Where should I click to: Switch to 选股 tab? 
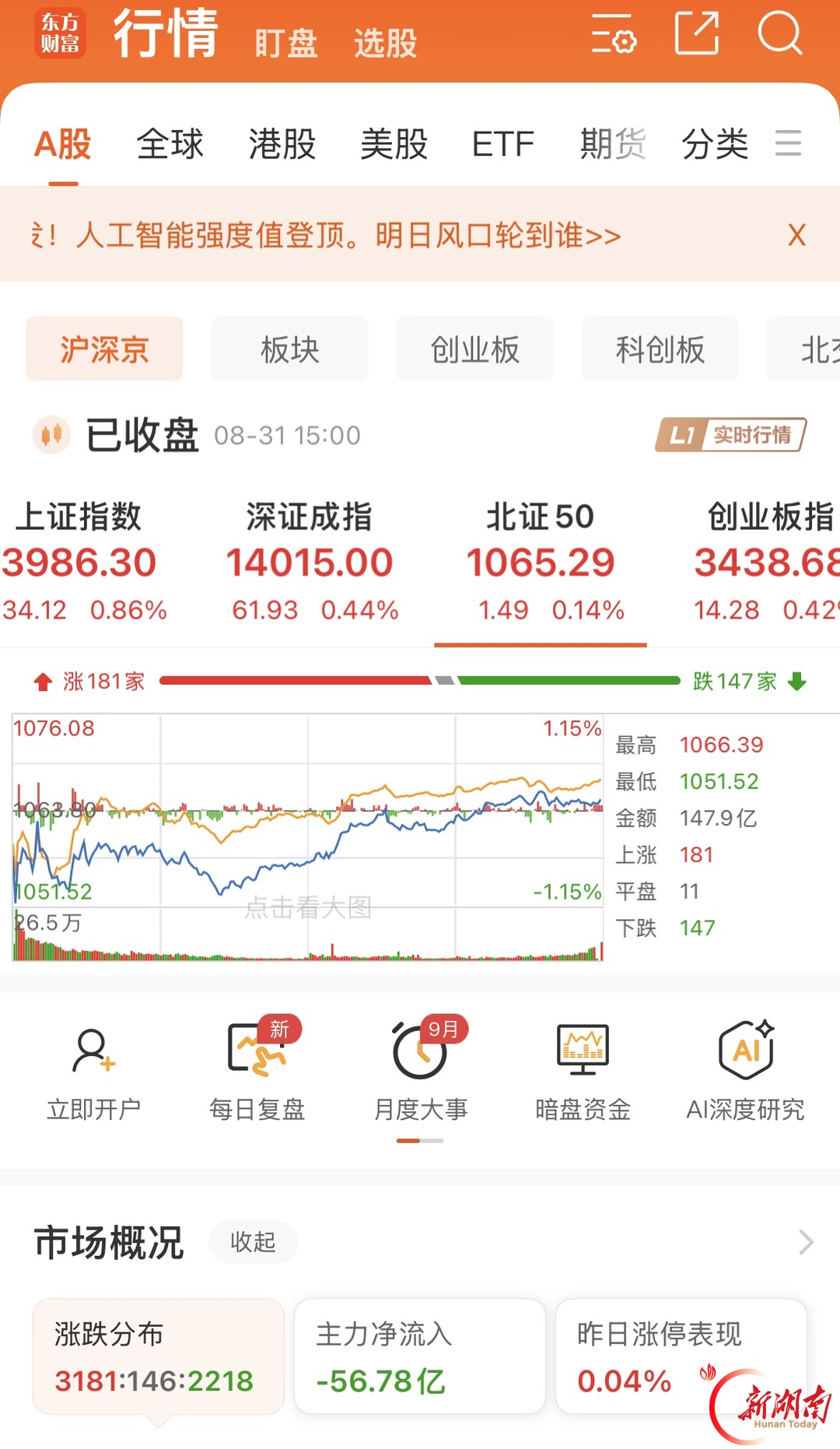coord(386,43)
